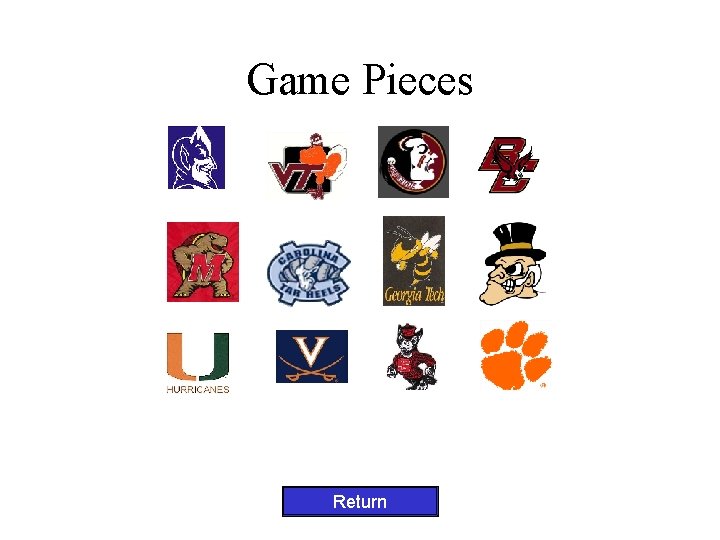Select the Virginia Cavaliers V game piece
The width and height of the screenshot is (720, 540).
pos(312,356)
